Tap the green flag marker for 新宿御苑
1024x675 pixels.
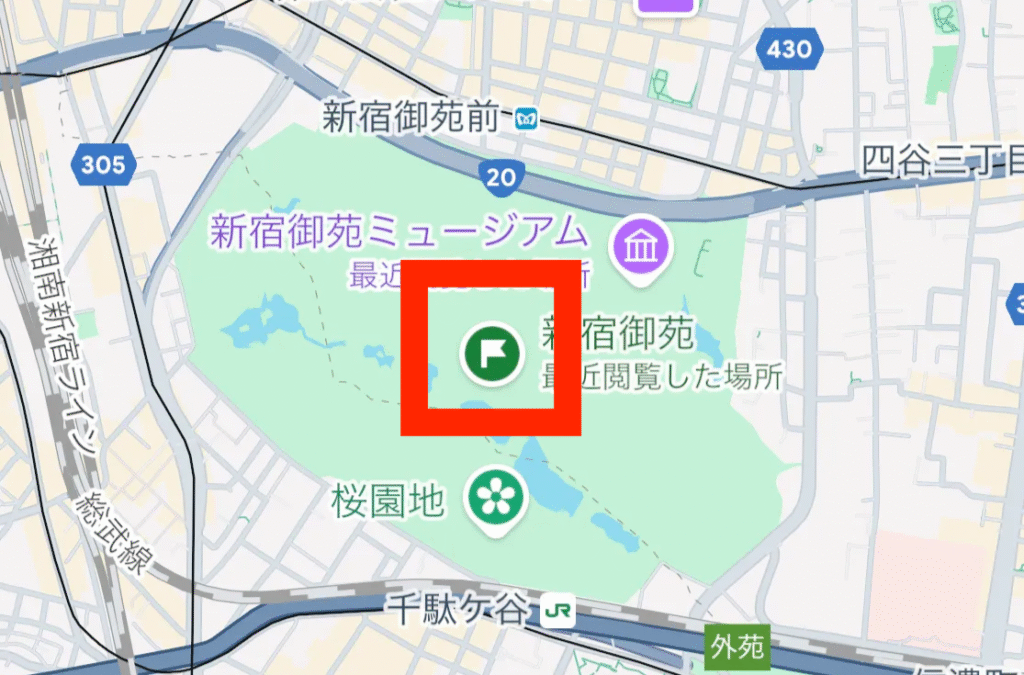[x=492, y=352]
